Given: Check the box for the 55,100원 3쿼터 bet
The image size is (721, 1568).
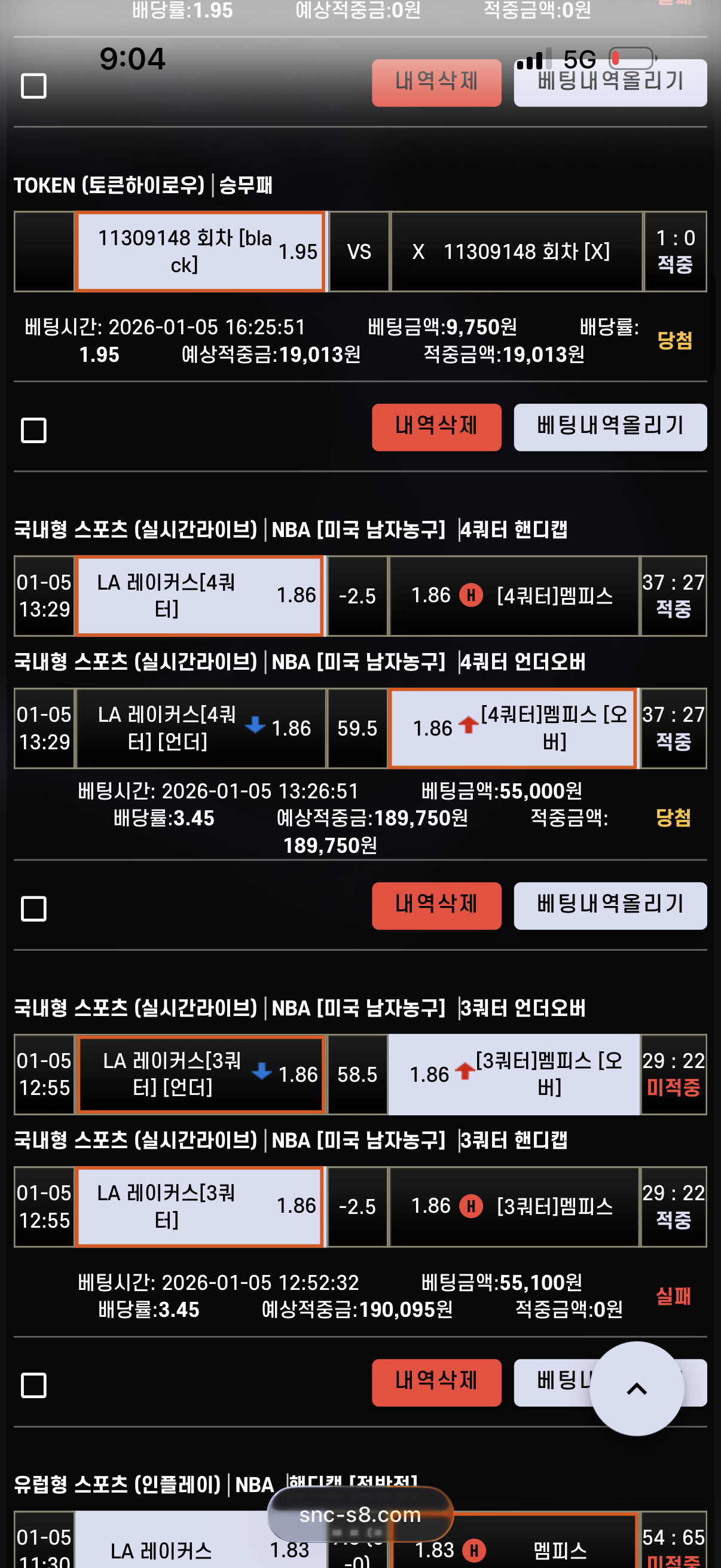Looking at the screenshot, I should [33, 1385].
